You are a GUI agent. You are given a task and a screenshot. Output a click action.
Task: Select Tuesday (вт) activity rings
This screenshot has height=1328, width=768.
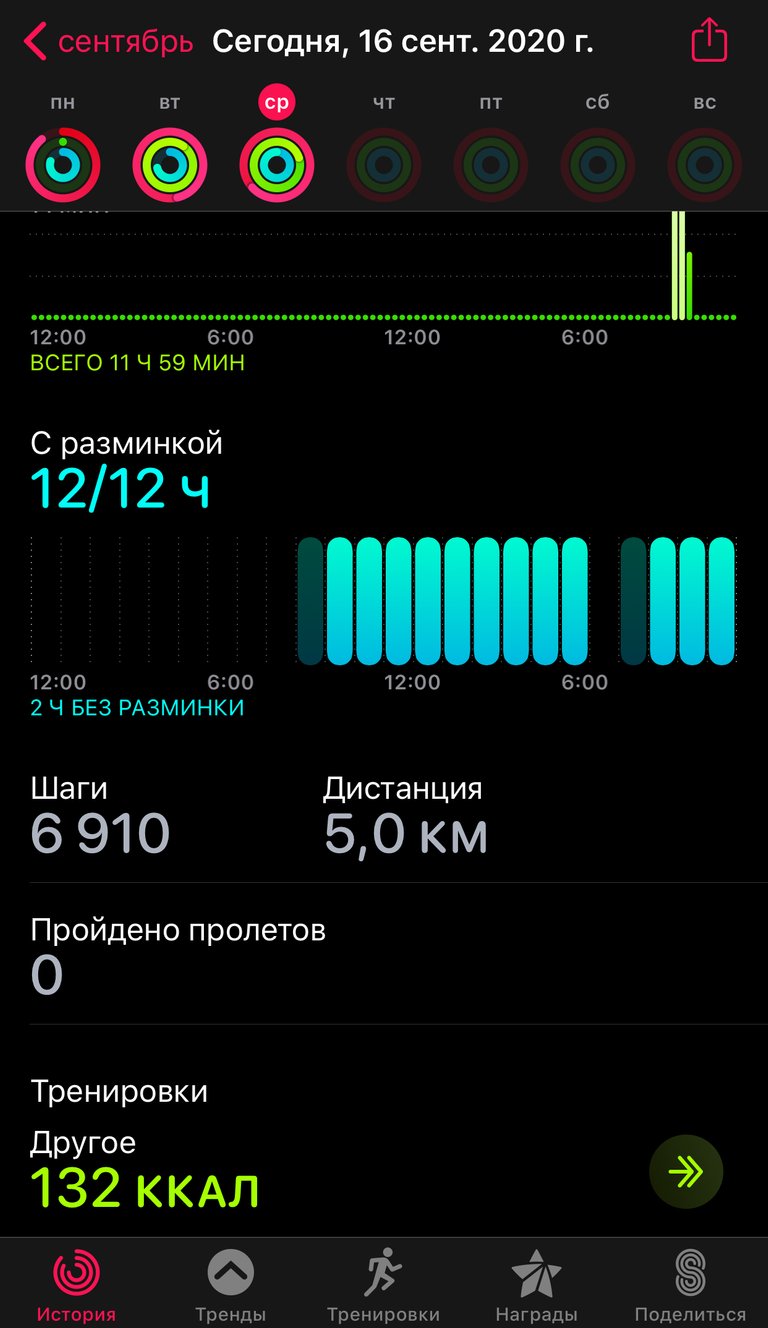(x=170, y=164)
